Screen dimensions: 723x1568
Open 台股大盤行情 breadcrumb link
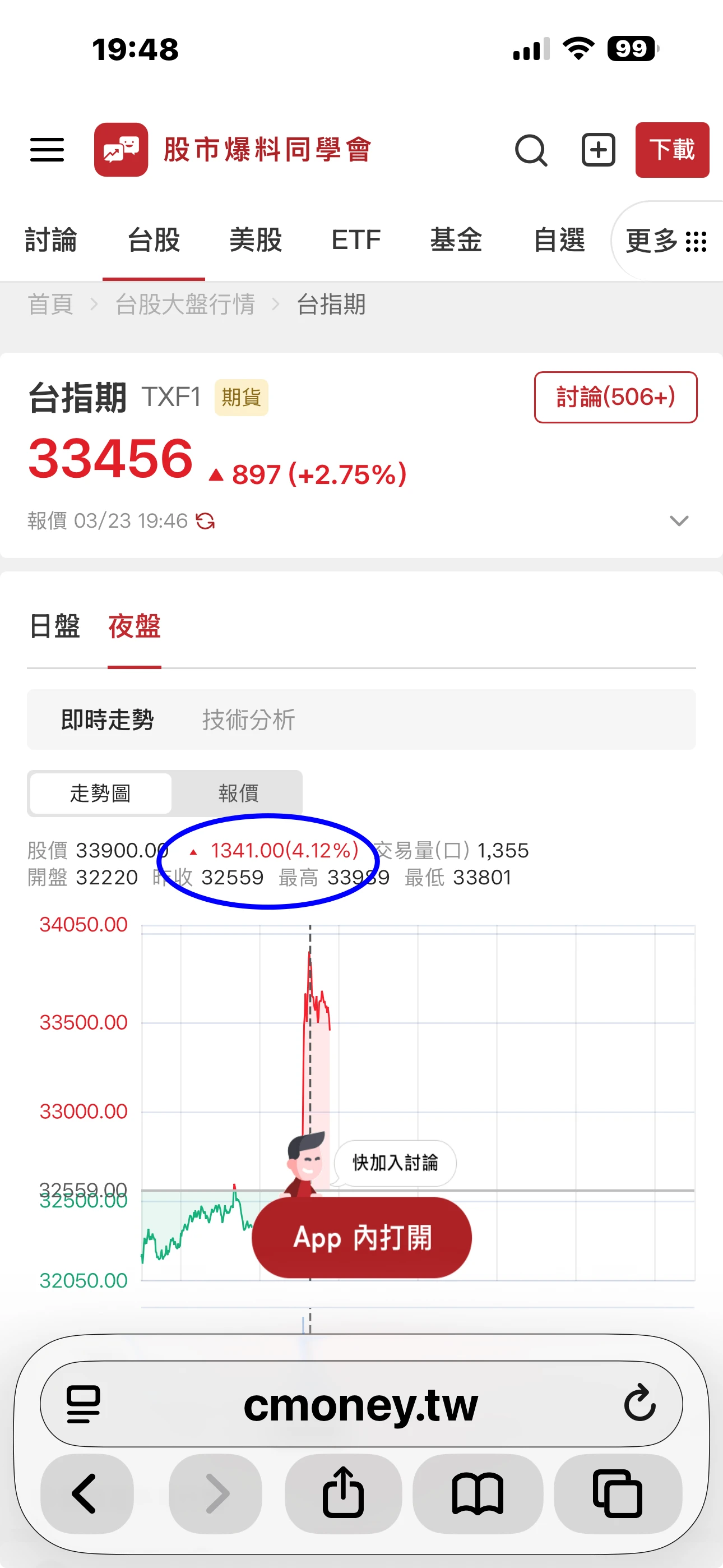pos(185,304)
